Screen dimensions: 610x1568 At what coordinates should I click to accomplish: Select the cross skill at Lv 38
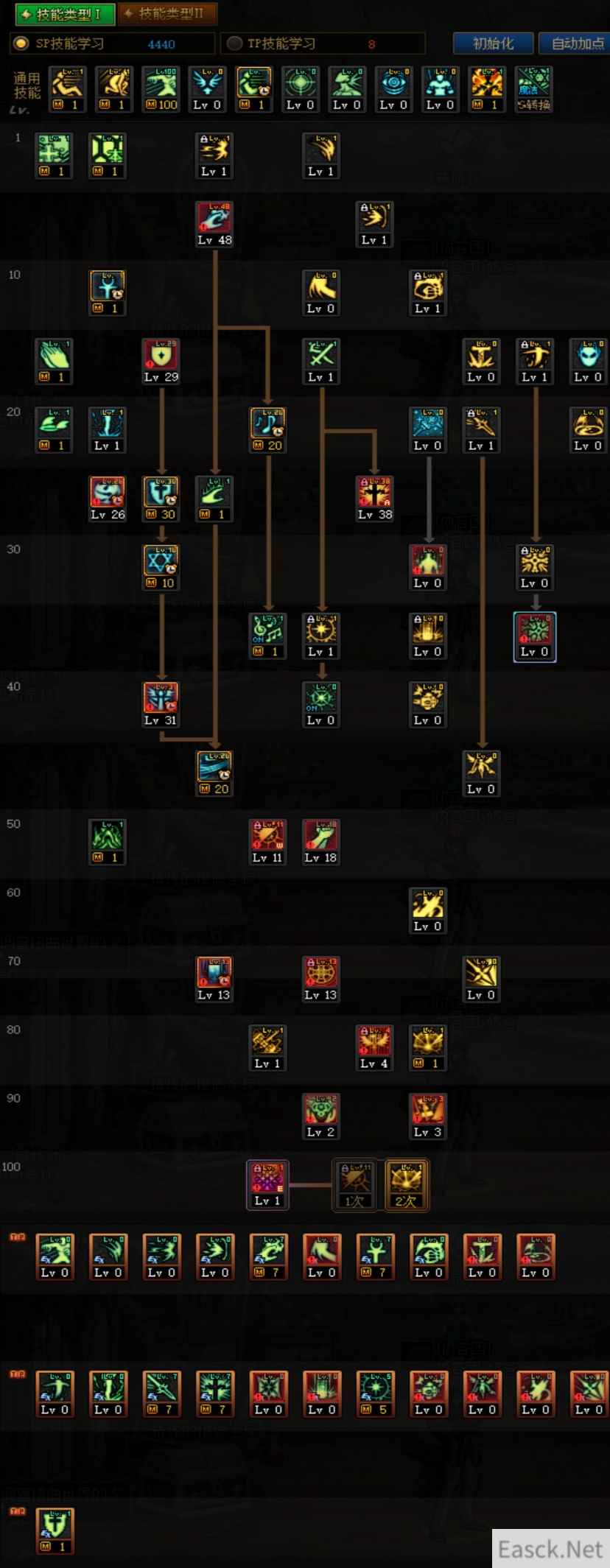[x=374, y=499]
